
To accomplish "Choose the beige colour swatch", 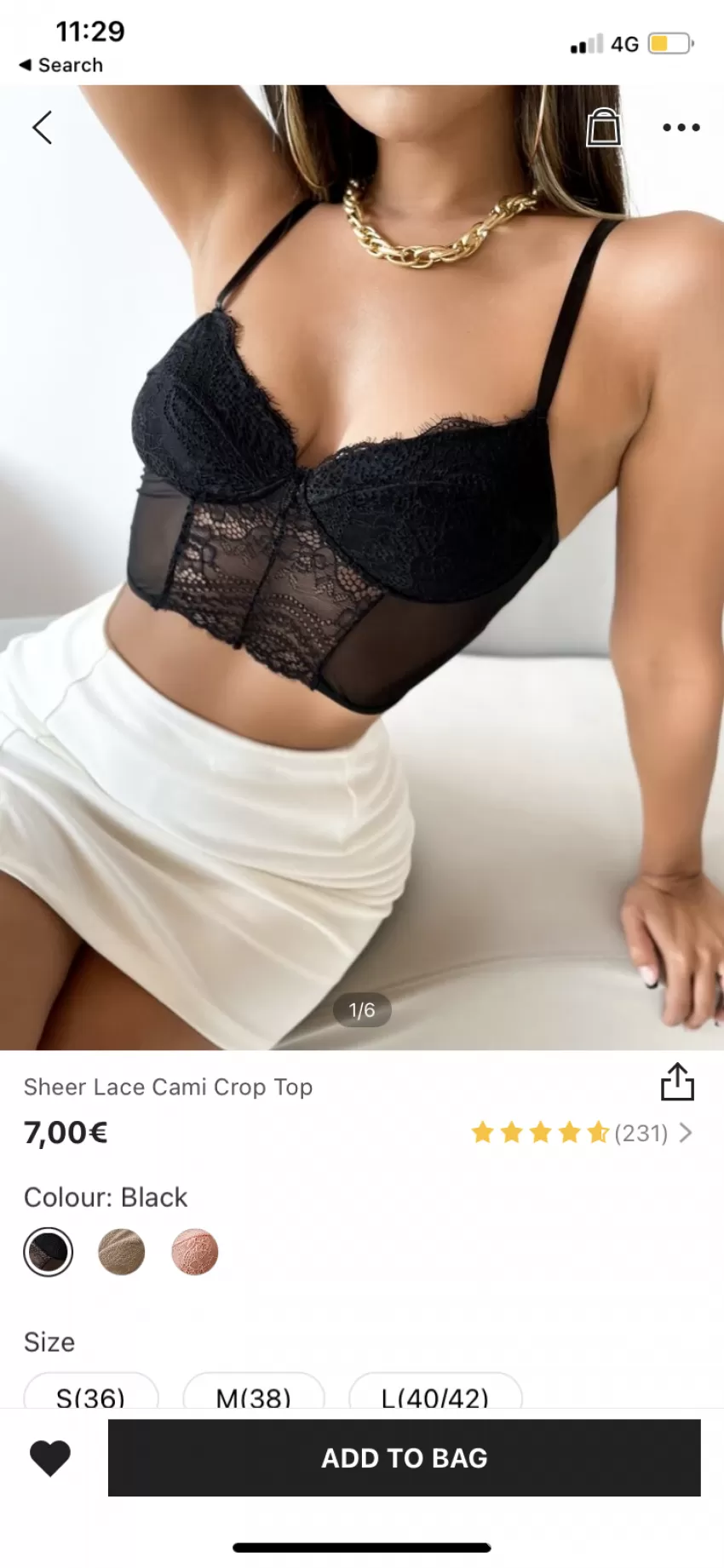I will pyautogui.click(x=122, y=1252).
